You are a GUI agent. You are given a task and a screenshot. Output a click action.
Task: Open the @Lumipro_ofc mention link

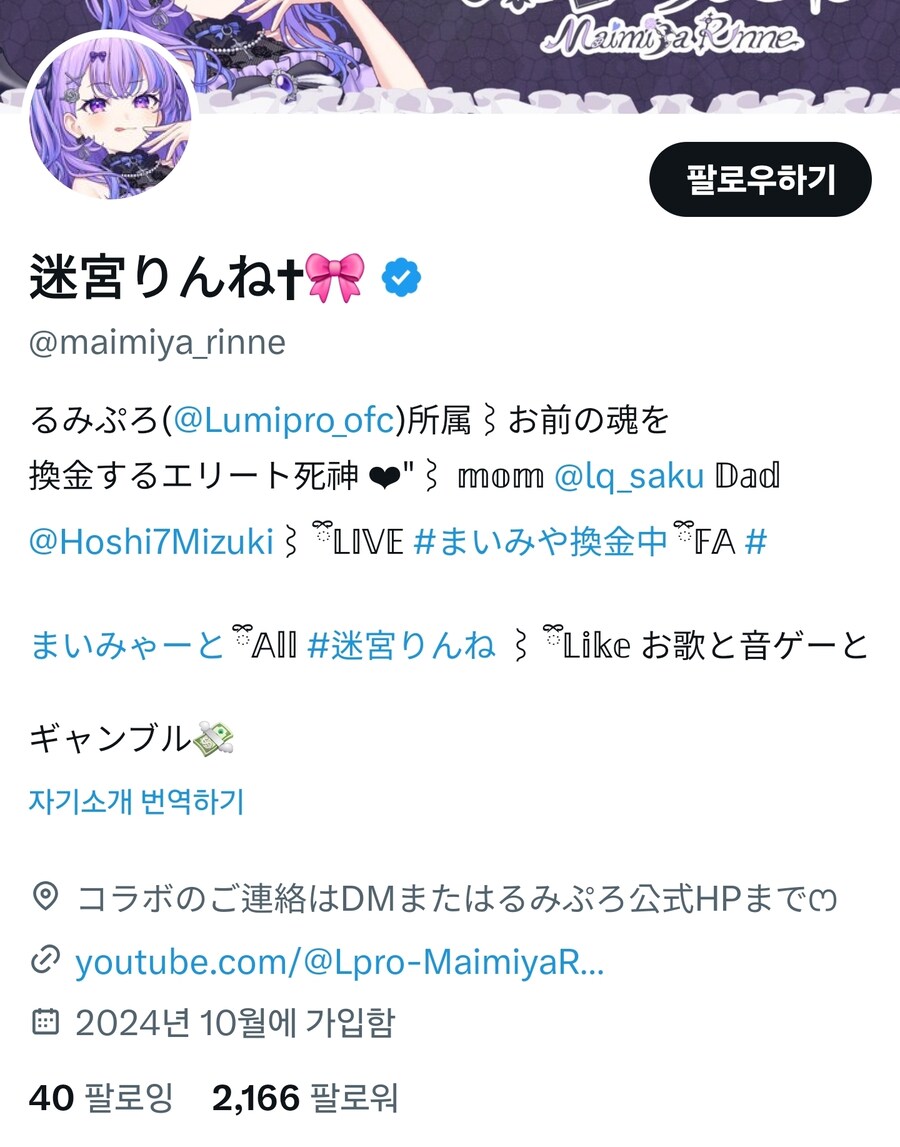[x=285, y=421]
